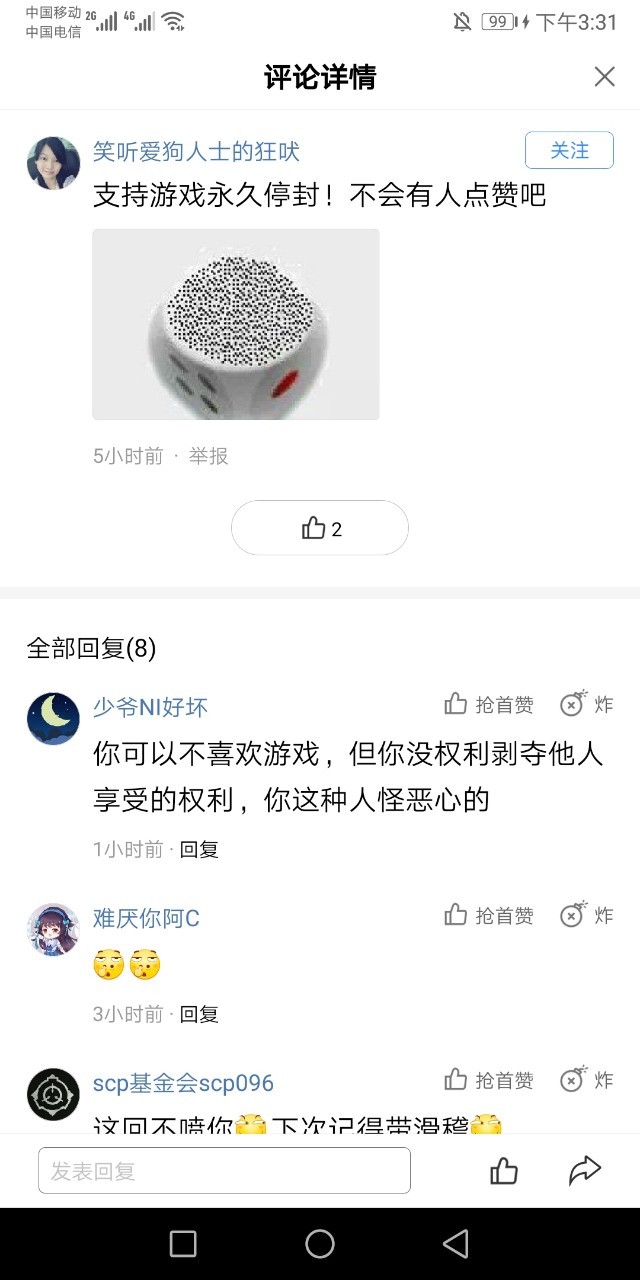This screenshot has width=640, height=1280.
Task: Follow user 笑听爱狗人士的狂吠 via 关注
Action: click(x=569, y=150)
